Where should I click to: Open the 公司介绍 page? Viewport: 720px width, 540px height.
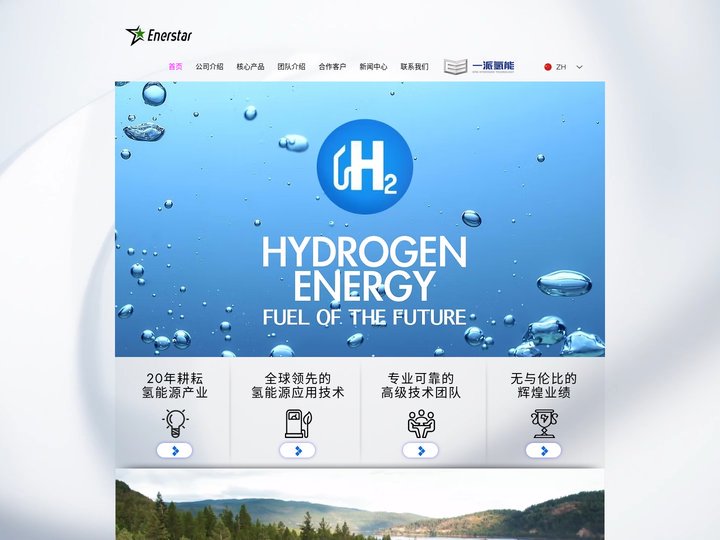(x=209, y=67)
